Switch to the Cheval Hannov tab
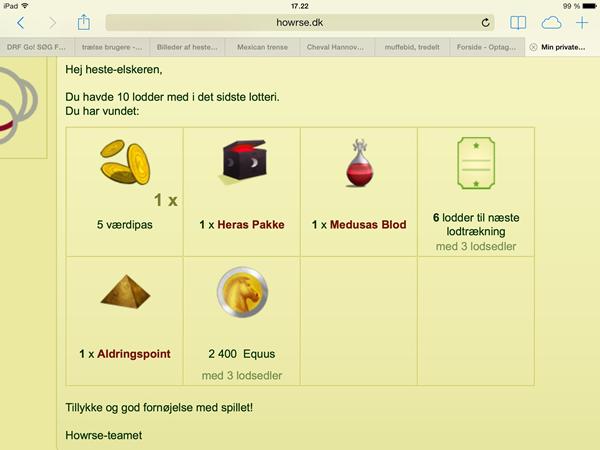The image size is (600, 450). (x=336, y=47)
